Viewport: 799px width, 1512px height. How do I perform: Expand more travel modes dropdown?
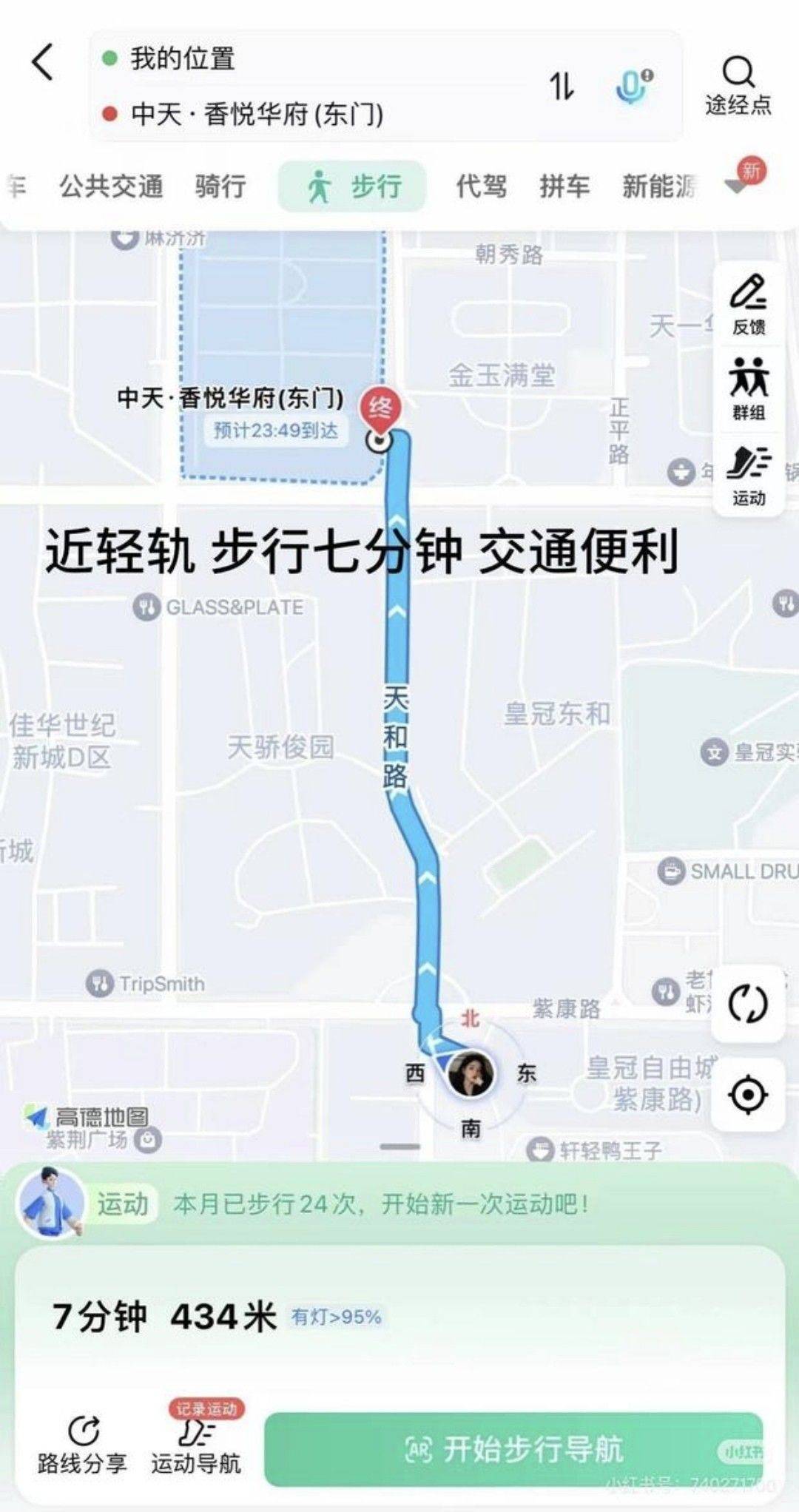737,185
